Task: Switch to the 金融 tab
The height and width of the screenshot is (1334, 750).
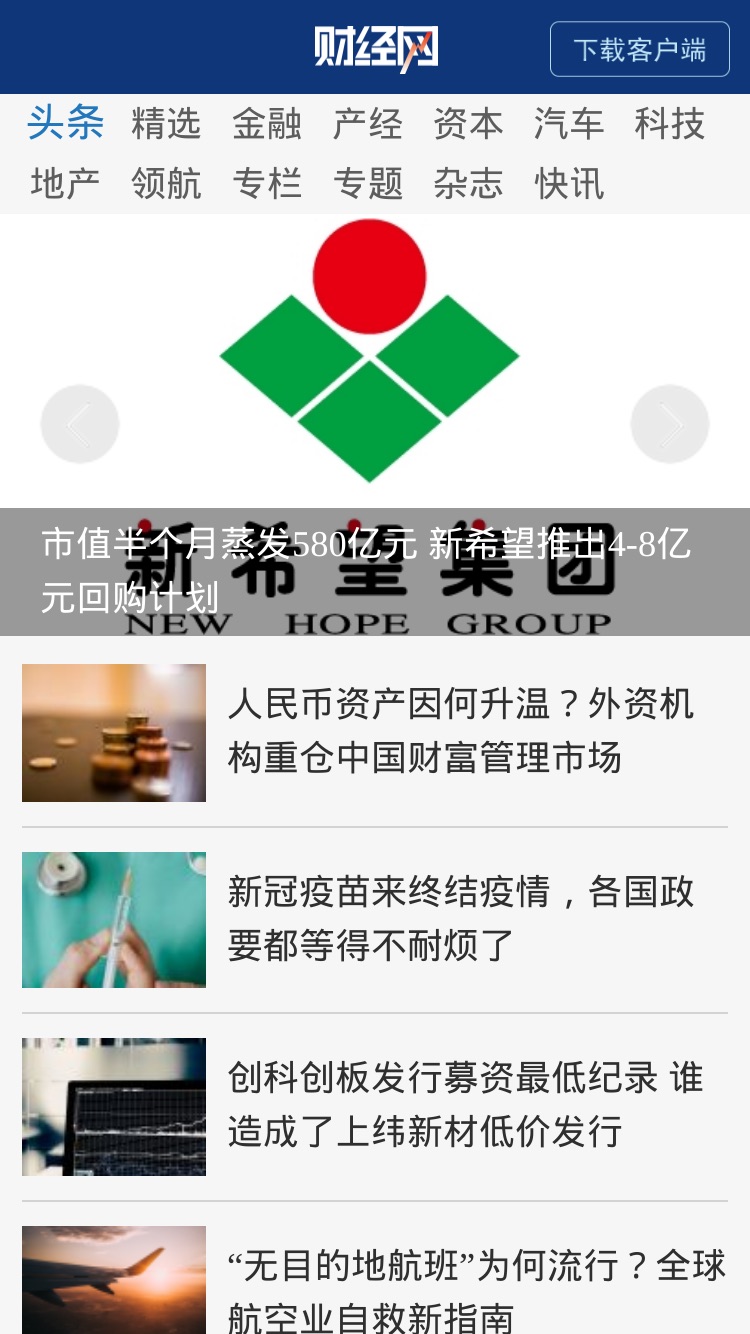Action: (267, 124)
